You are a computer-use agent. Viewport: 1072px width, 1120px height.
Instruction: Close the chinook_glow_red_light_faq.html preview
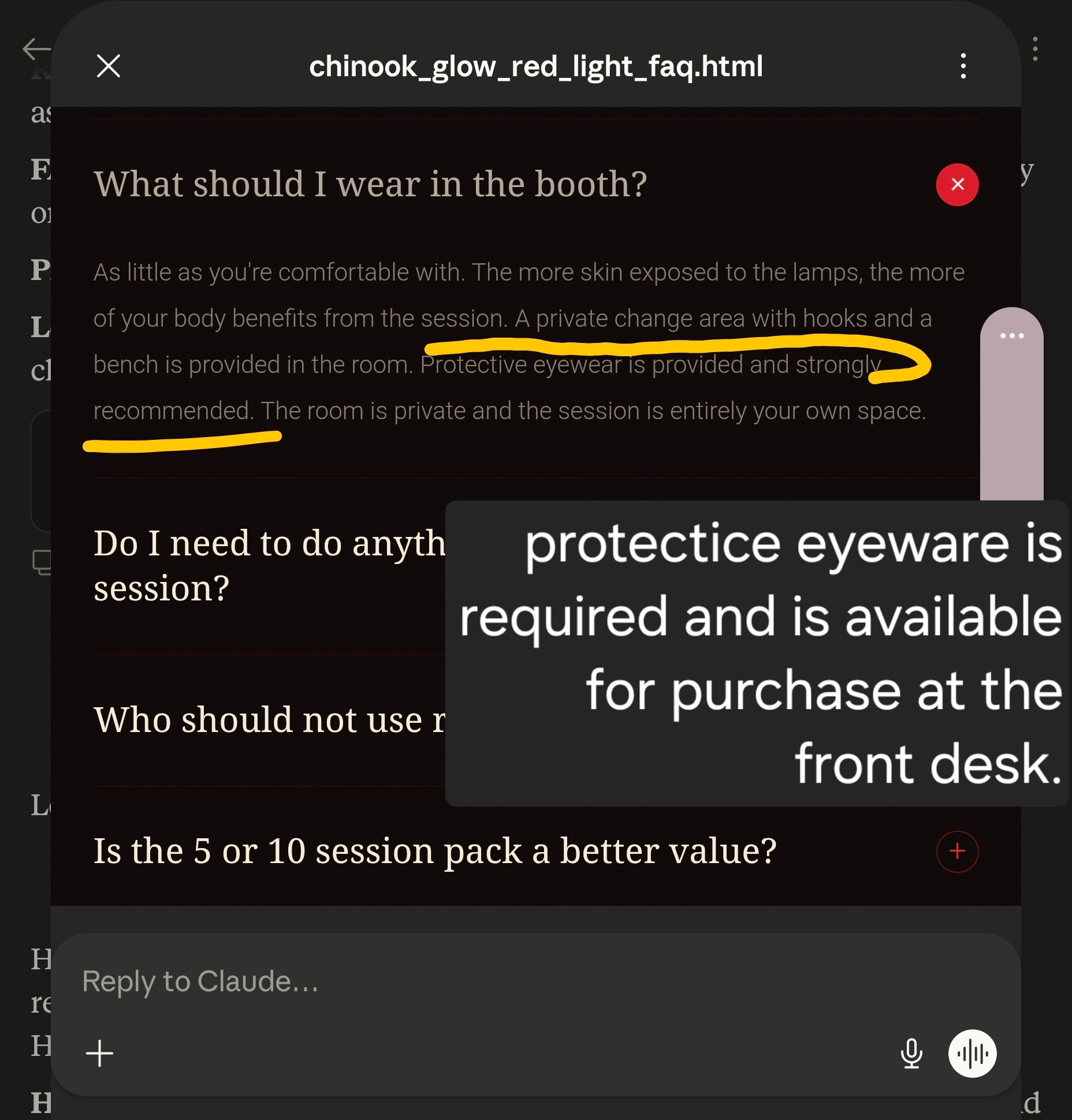tap(108, 66)
